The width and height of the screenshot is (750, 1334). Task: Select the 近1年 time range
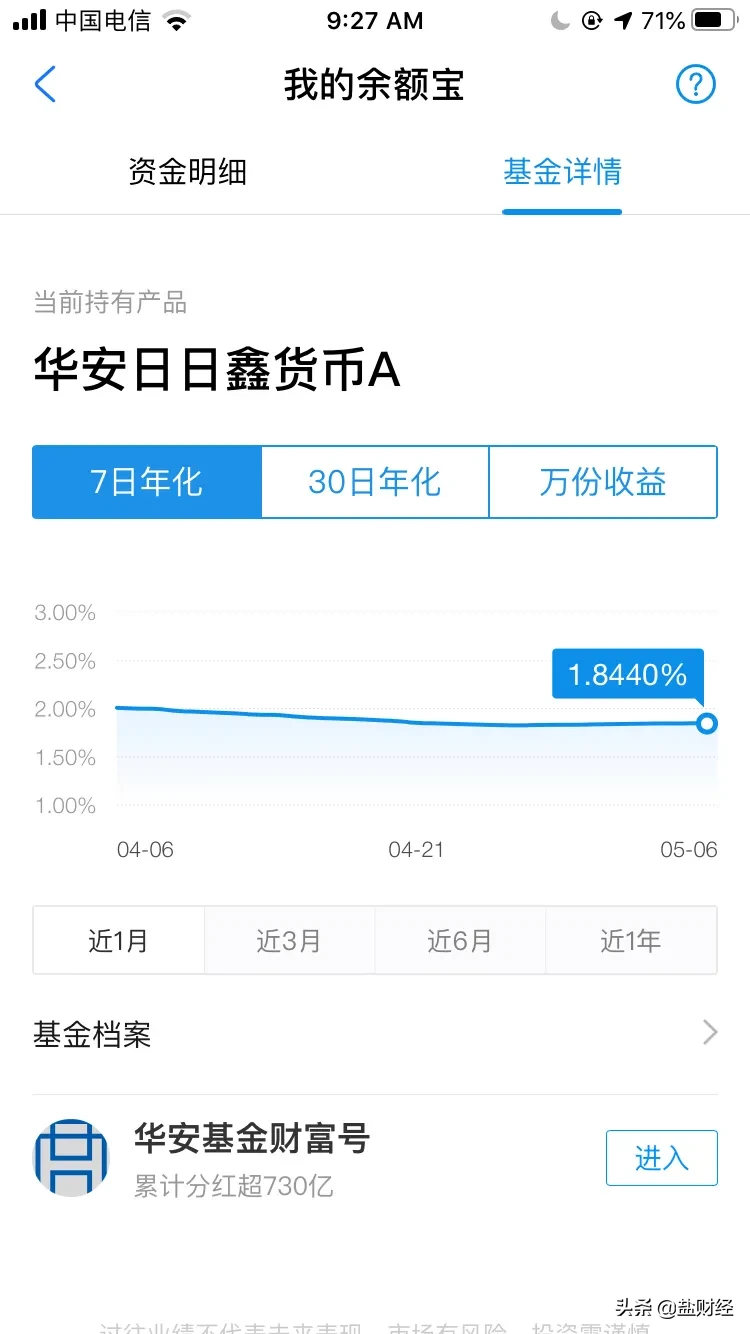click(631, 940)
